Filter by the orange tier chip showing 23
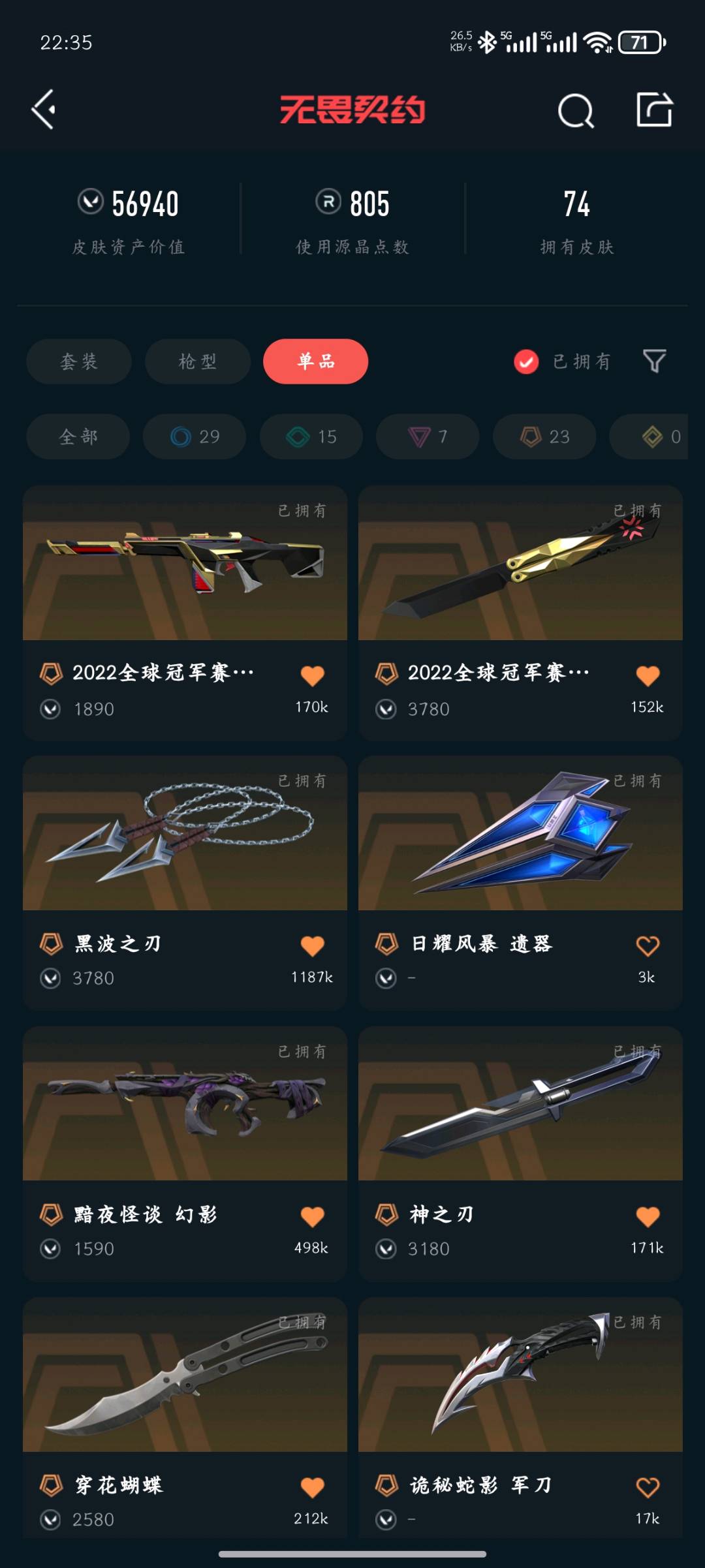Screen dimensions: 705x1568 click(x=544, y=437)
